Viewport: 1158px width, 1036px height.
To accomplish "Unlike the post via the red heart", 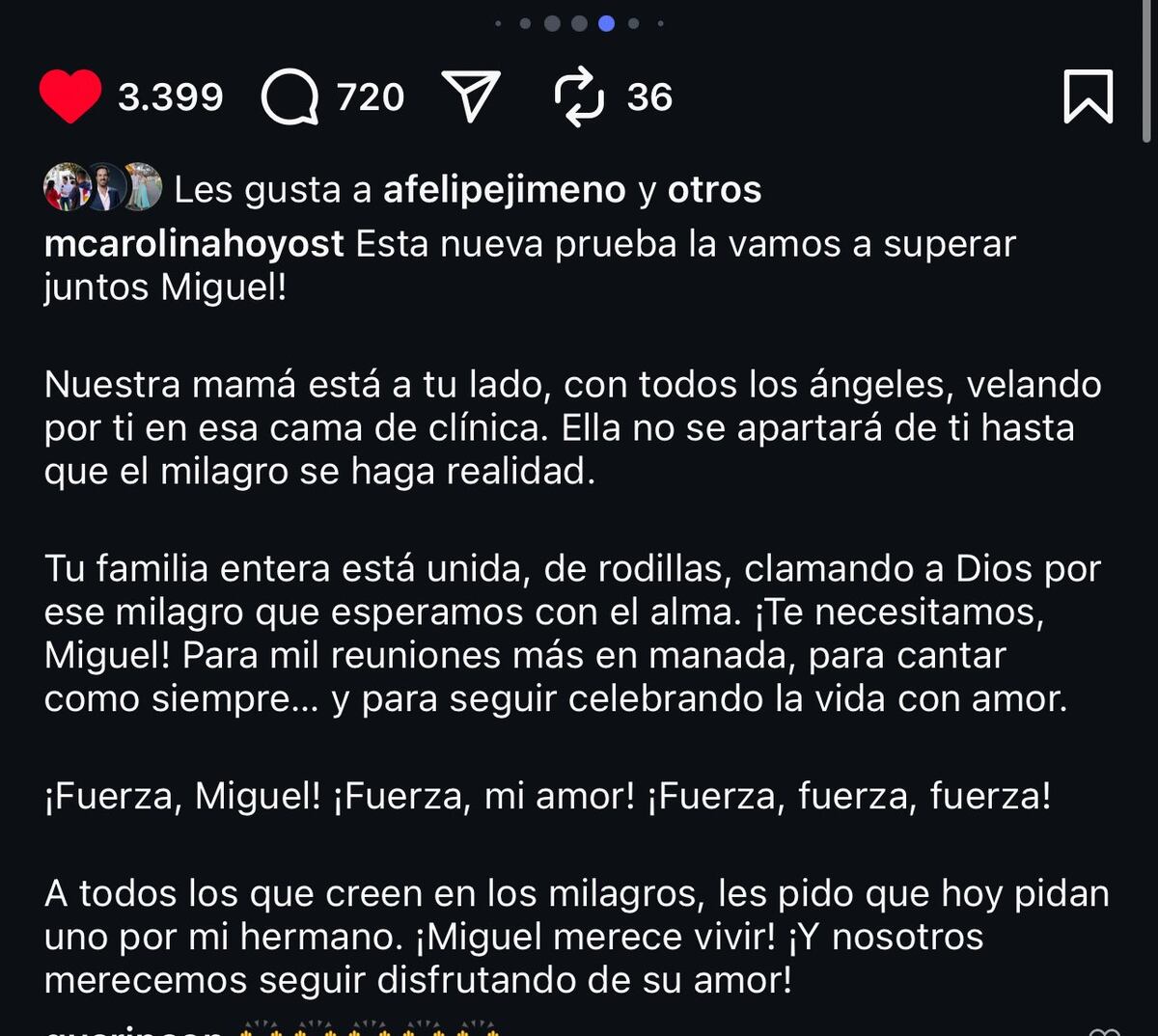I will [69, 96].
